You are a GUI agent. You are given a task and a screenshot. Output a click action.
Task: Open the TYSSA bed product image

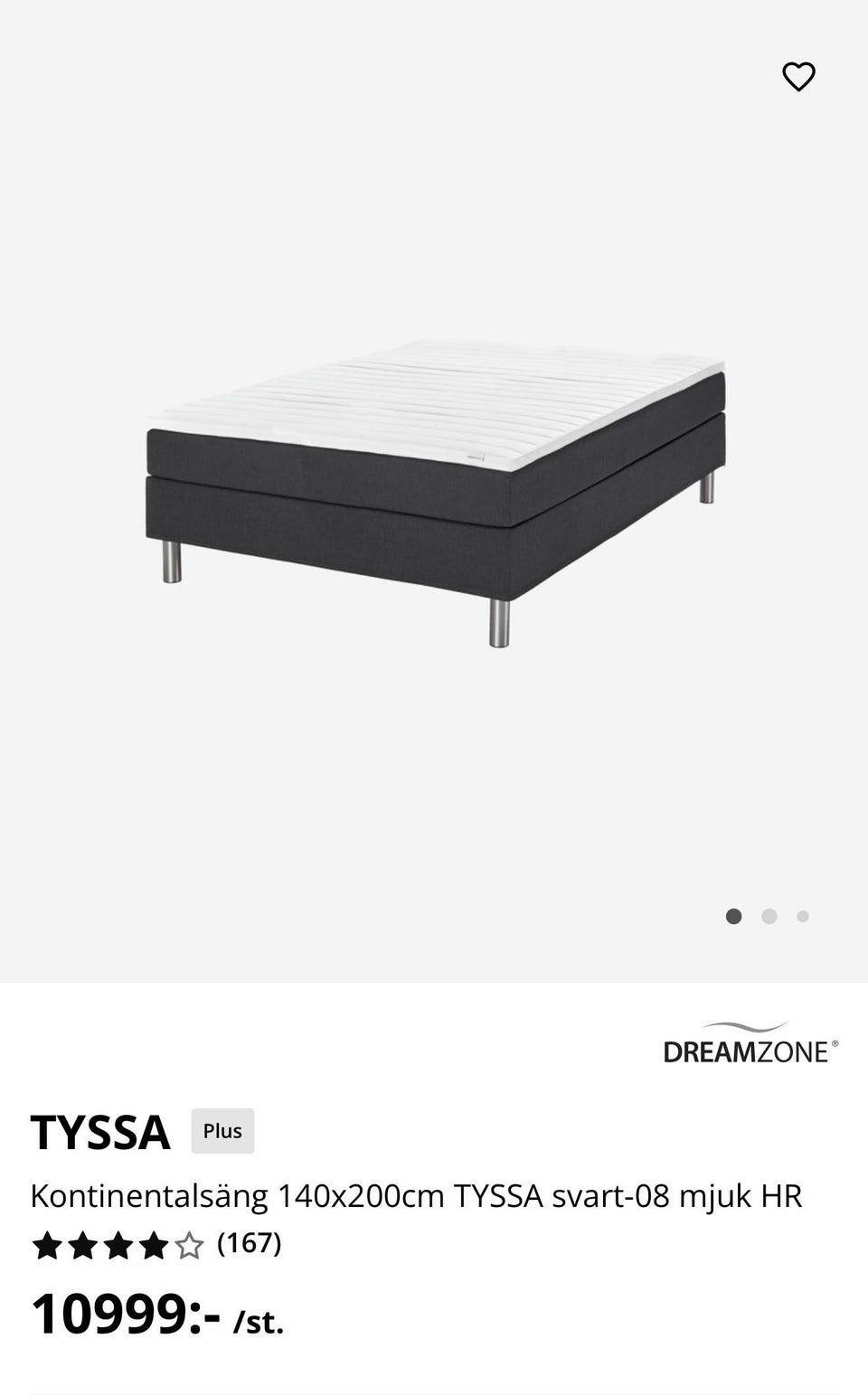[x=435, y=489]
